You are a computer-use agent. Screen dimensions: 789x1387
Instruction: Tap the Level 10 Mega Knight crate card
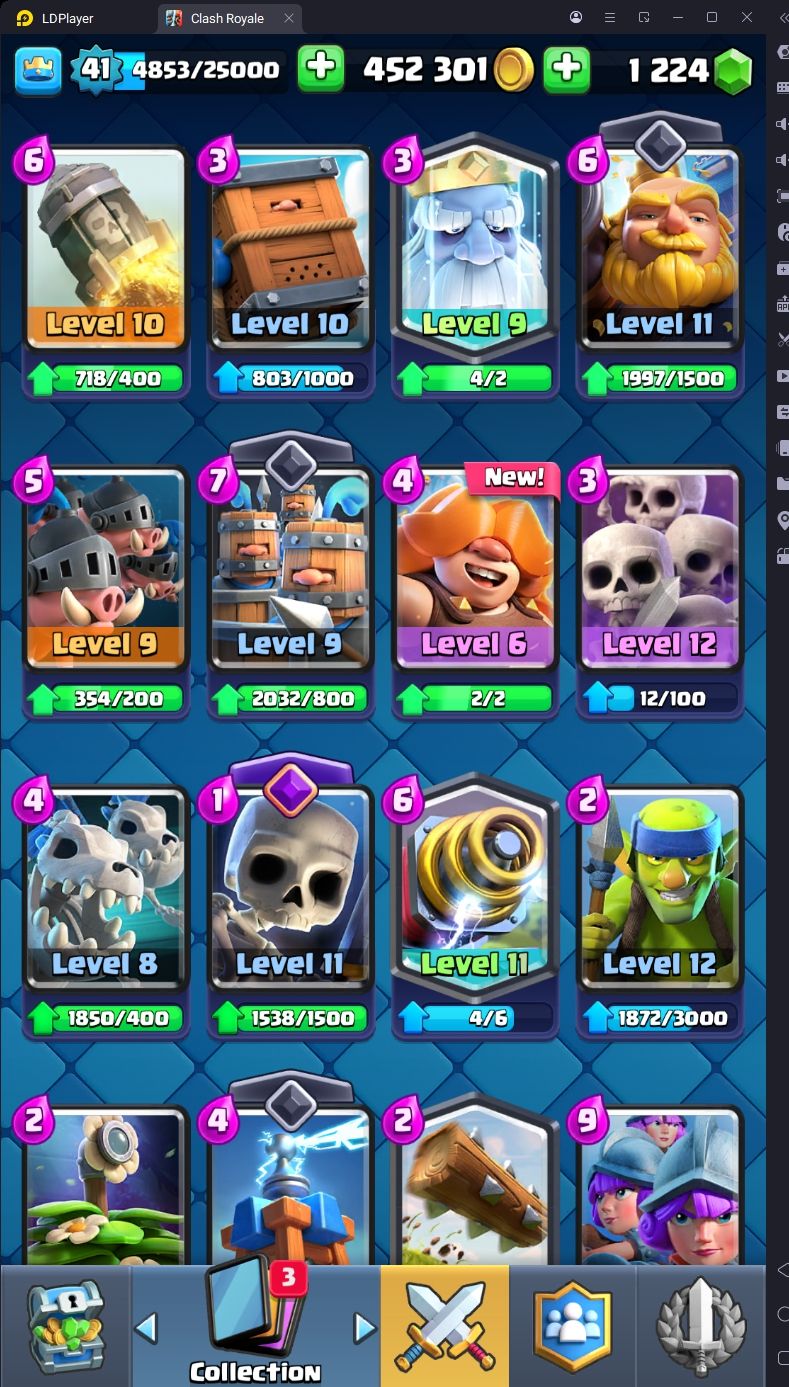point(290,270)
